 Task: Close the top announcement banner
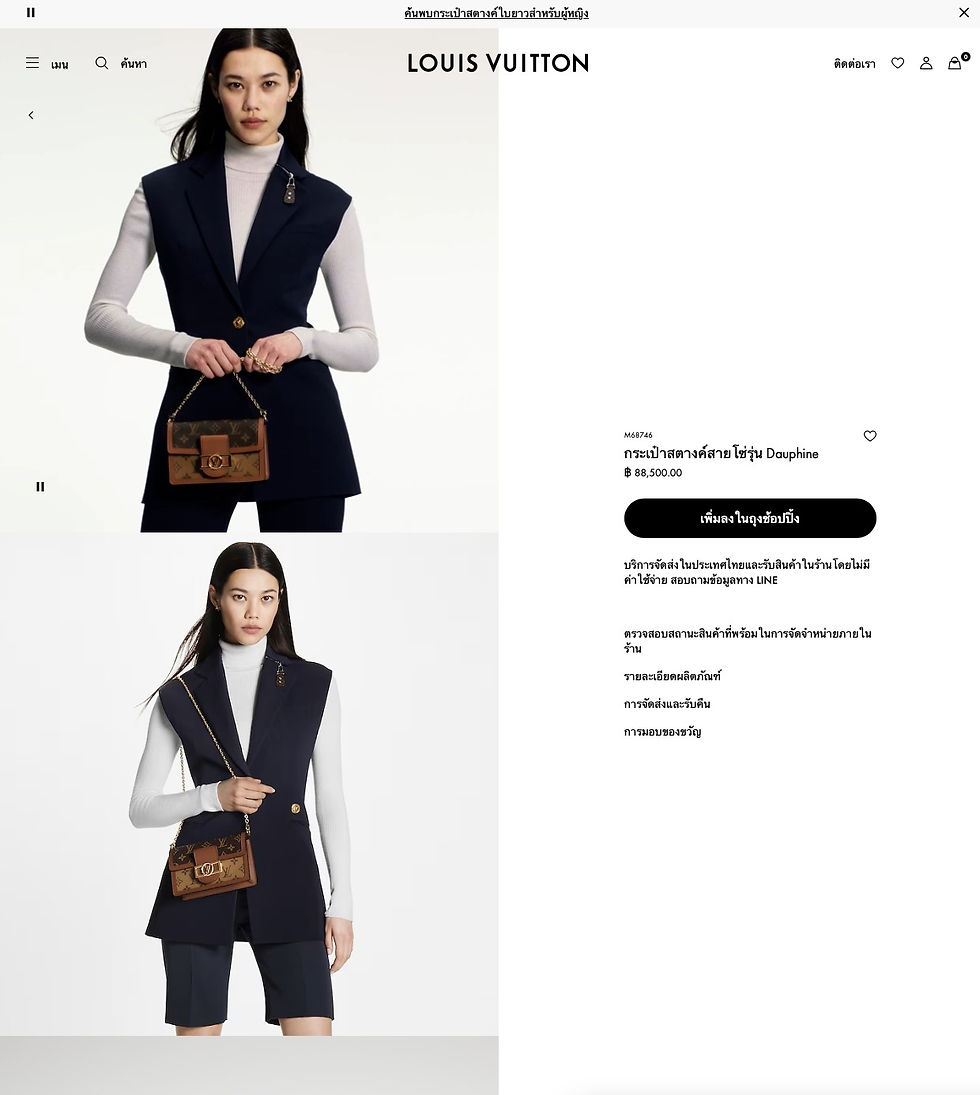coord(964,13)
